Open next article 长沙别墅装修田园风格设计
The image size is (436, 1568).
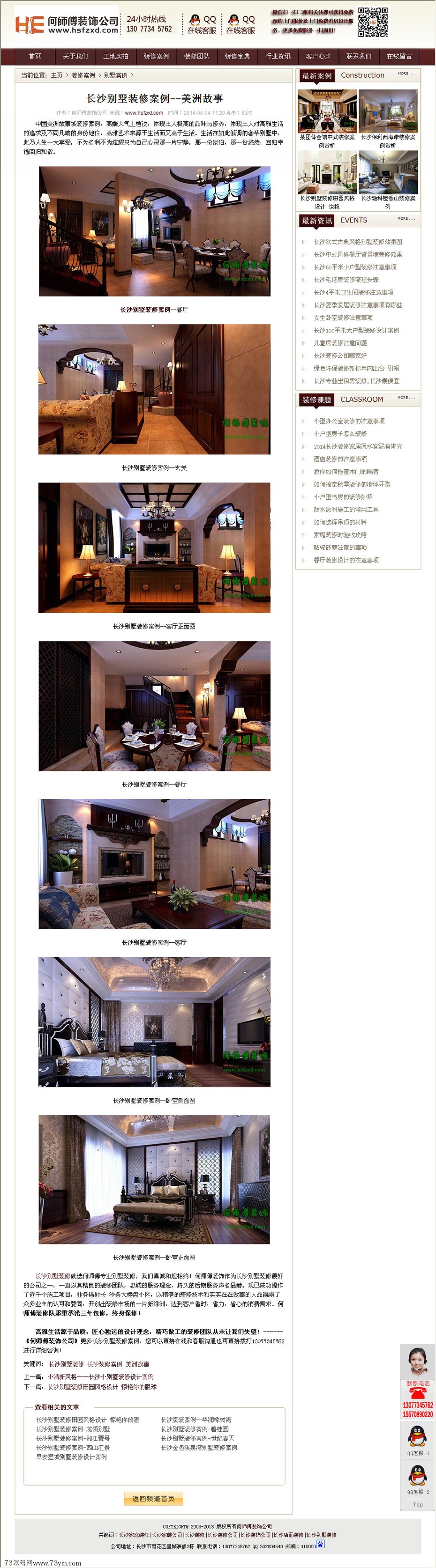coord(102,1387)
